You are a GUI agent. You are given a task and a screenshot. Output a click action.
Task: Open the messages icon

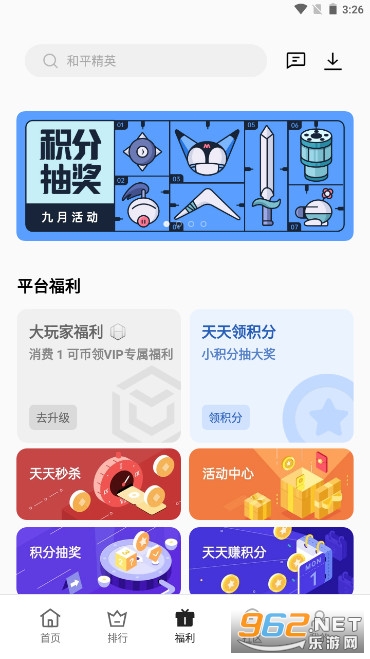coord(296,61)
